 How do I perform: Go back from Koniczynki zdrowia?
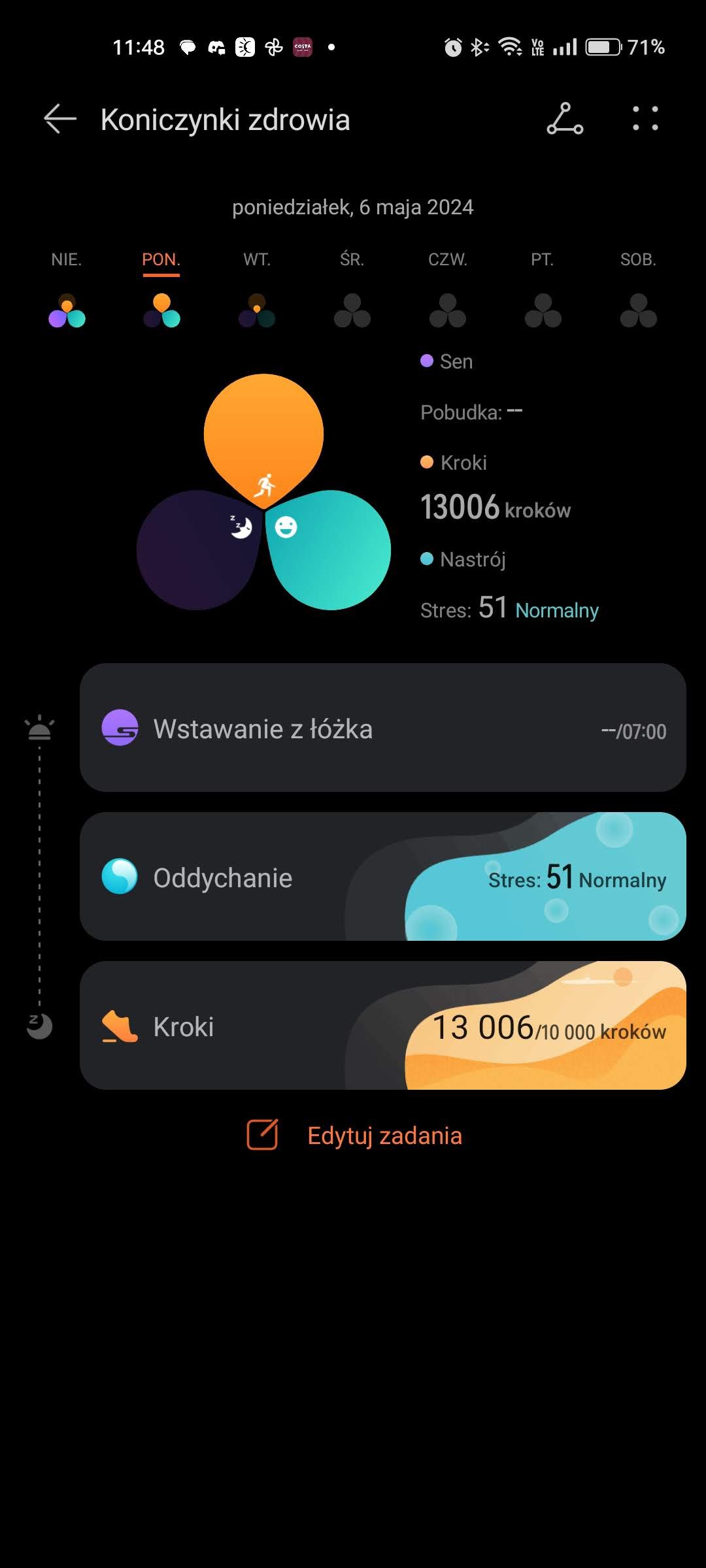coord(60,120)
